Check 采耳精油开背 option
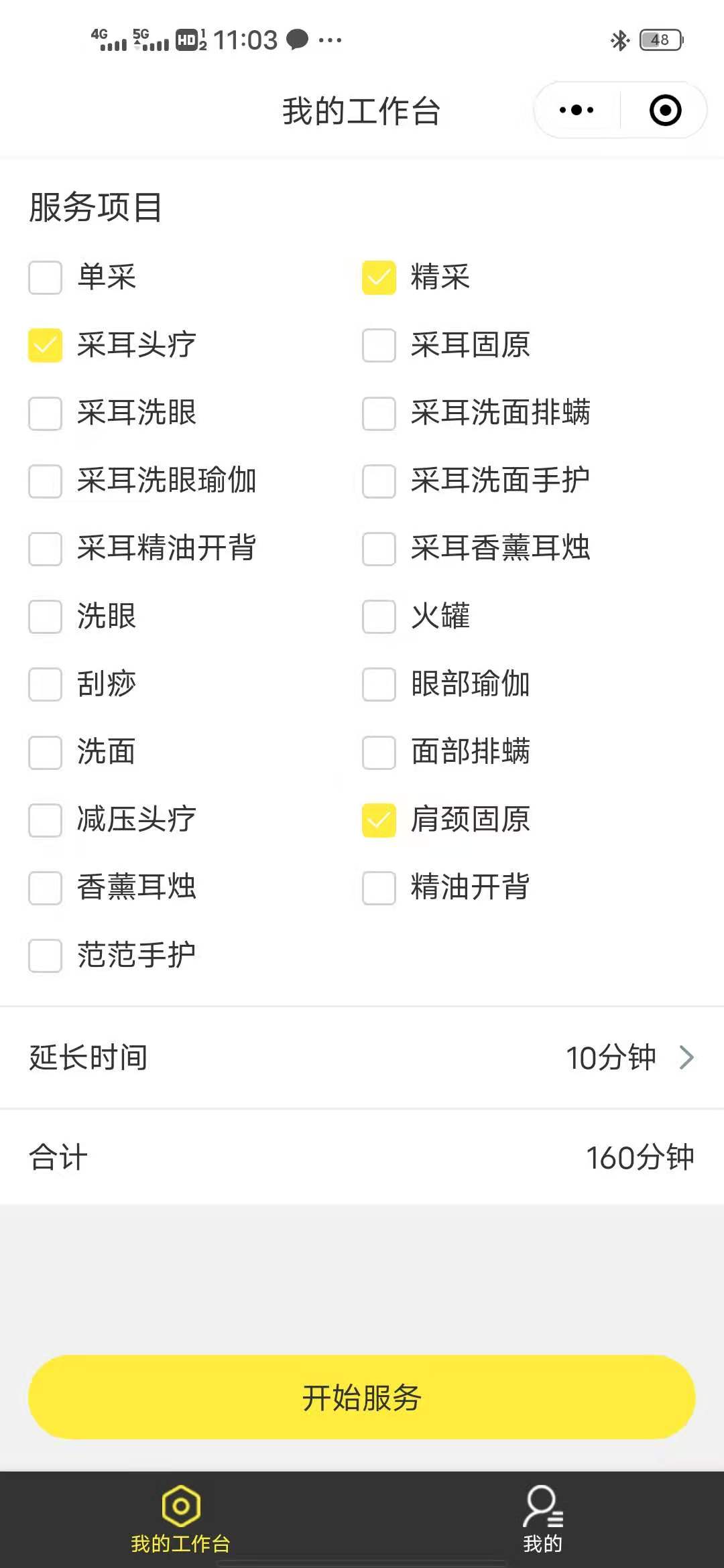 (x=45, y=548)
